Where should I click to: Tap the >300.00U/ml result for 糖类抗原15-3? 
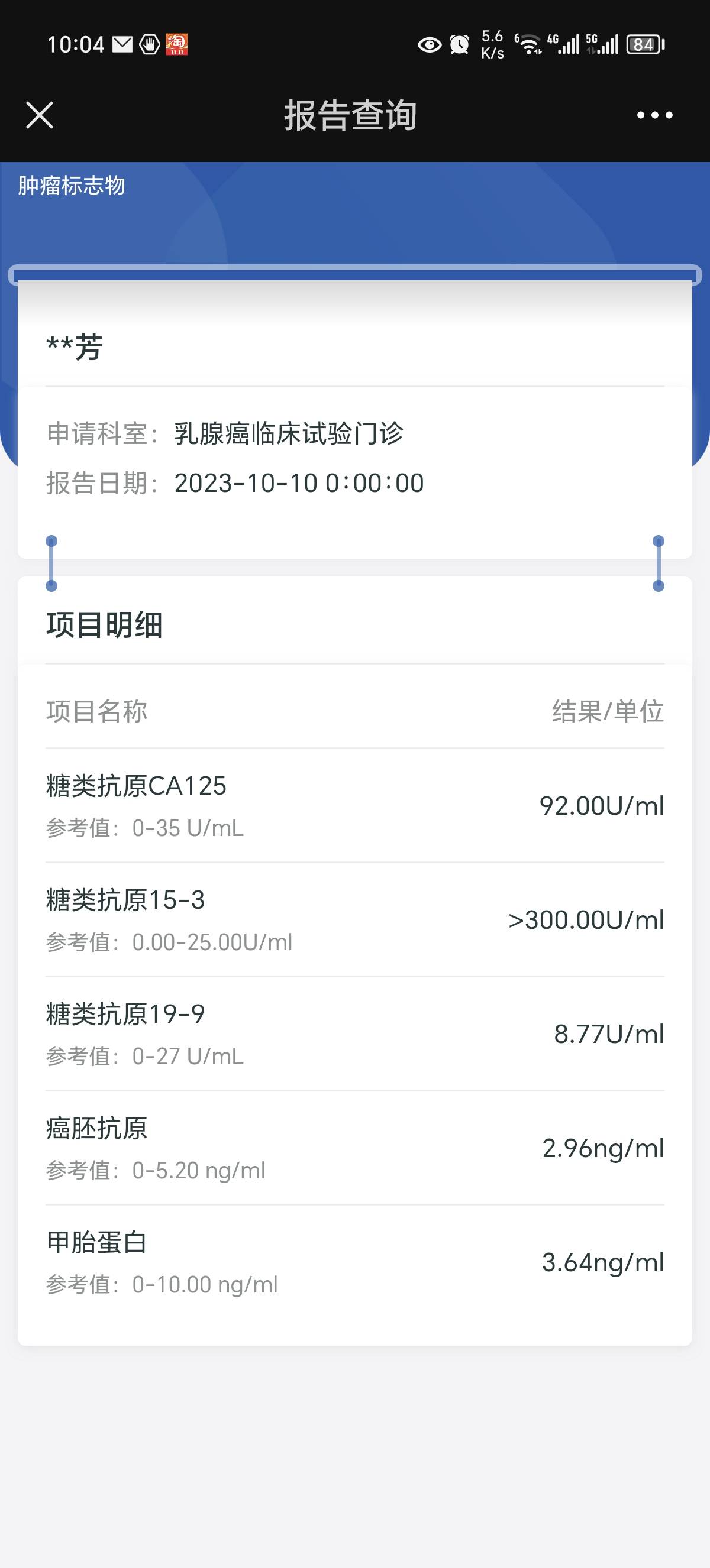(x=587, y=921)
